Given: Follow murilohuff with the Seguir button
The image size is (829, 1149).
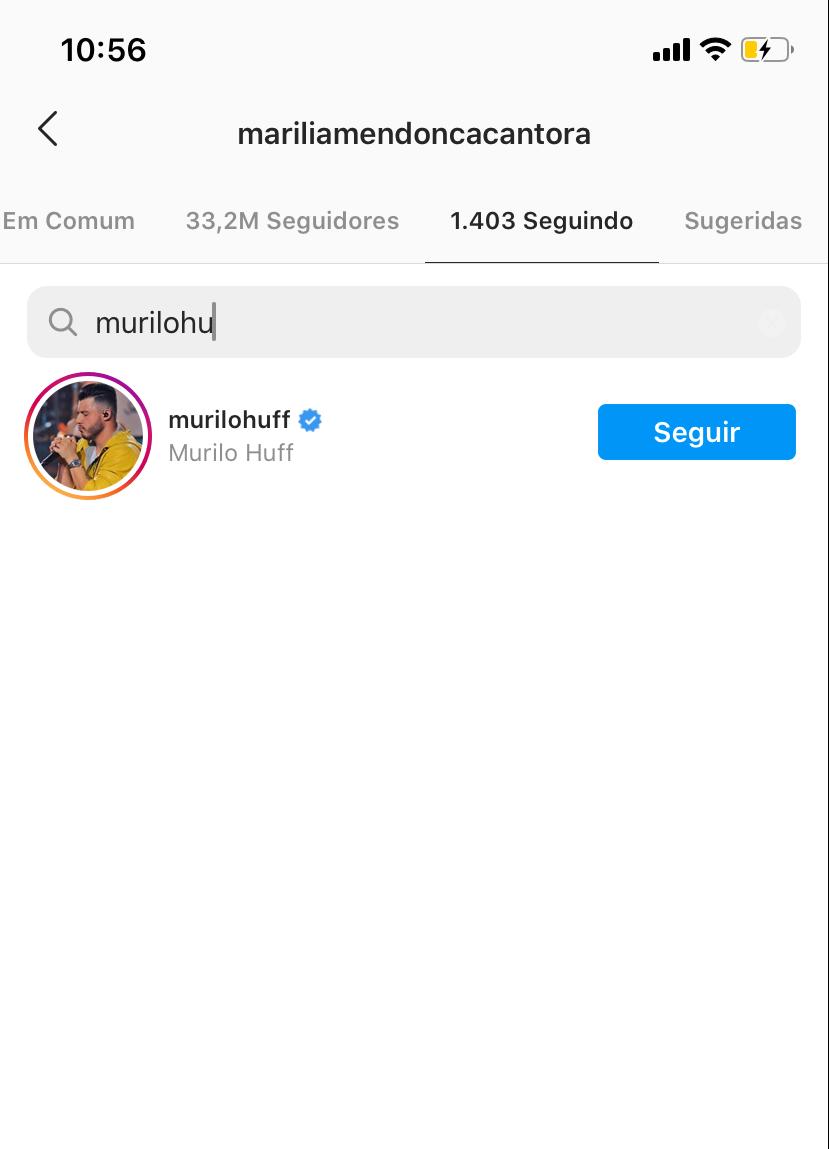Looking at the screenshot, I should (696, 432).
